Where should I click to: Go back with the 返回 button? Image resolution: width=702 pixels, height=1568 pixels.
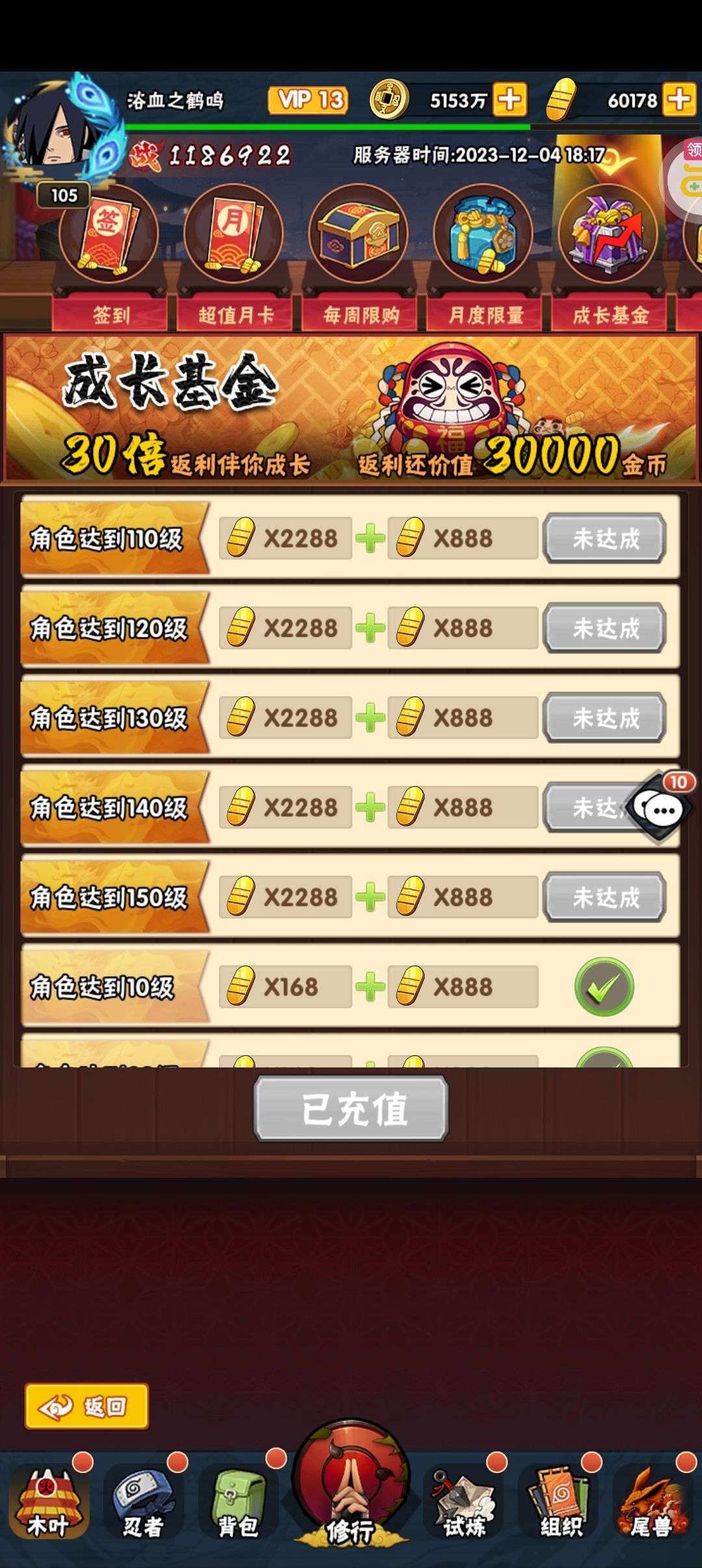86,1407
